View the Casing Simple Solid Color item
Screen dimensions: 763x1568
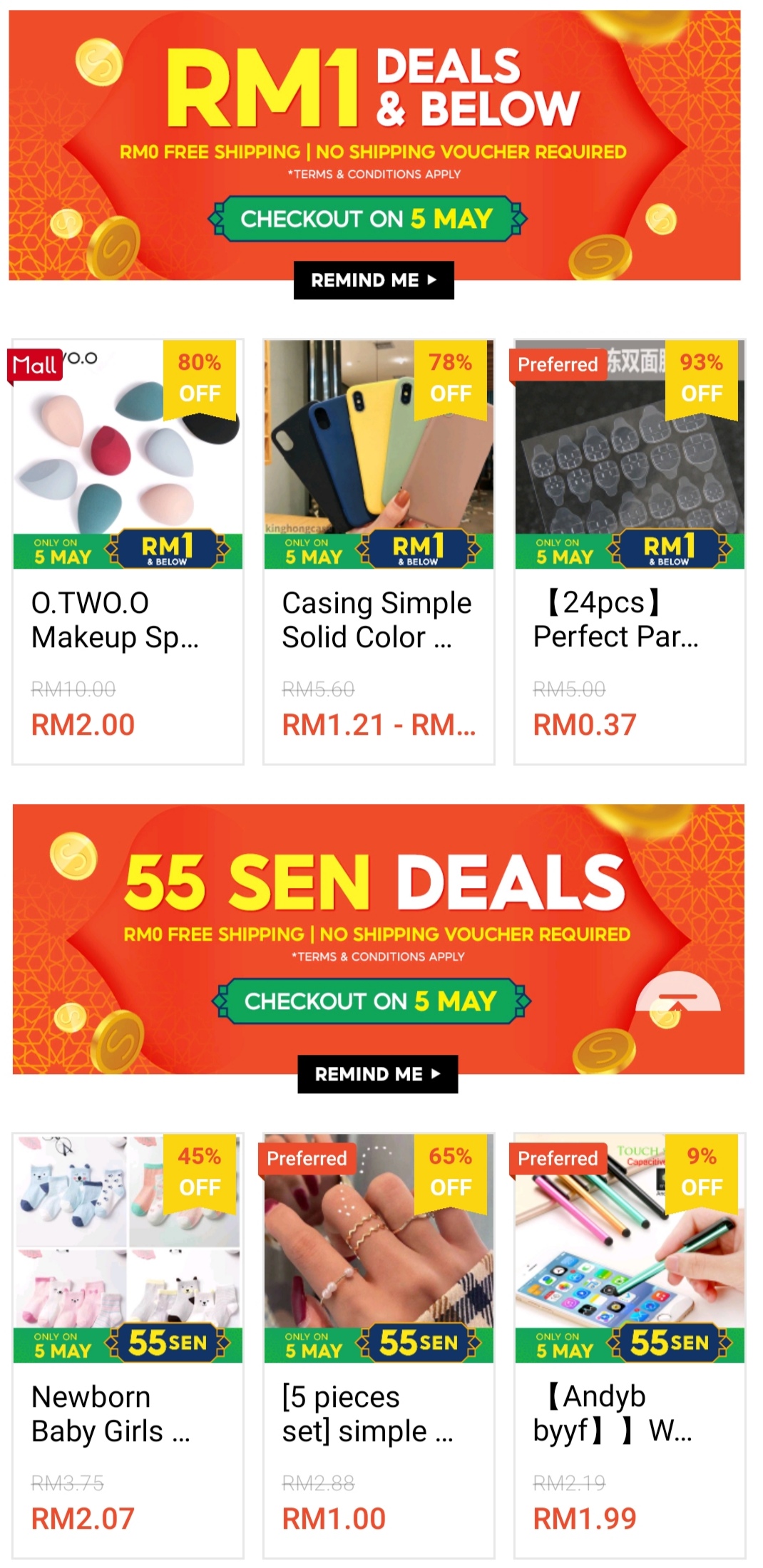379,551
